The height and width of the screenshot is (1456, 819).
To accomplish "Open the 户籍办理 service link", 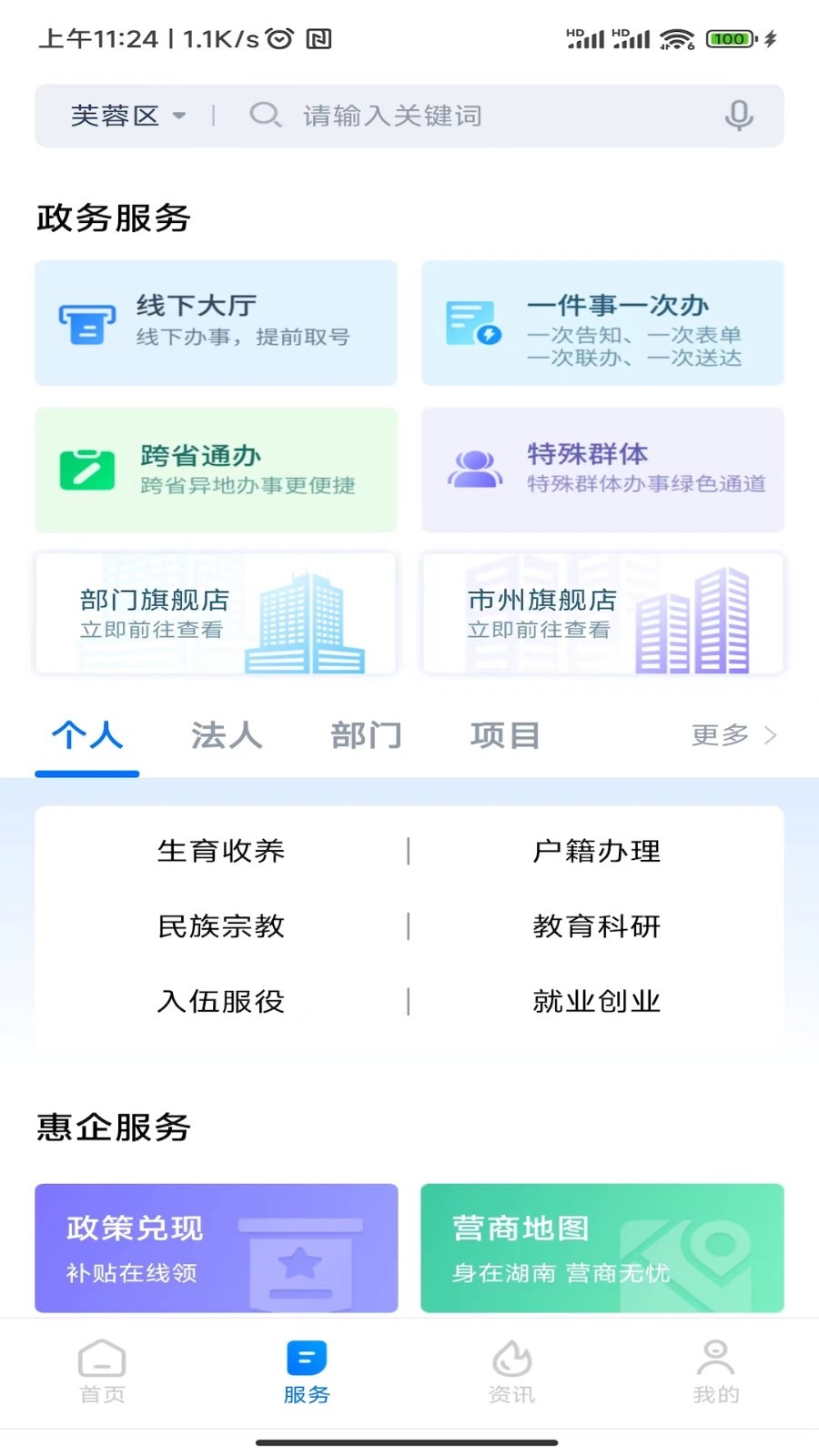I will tap(597, 851).
